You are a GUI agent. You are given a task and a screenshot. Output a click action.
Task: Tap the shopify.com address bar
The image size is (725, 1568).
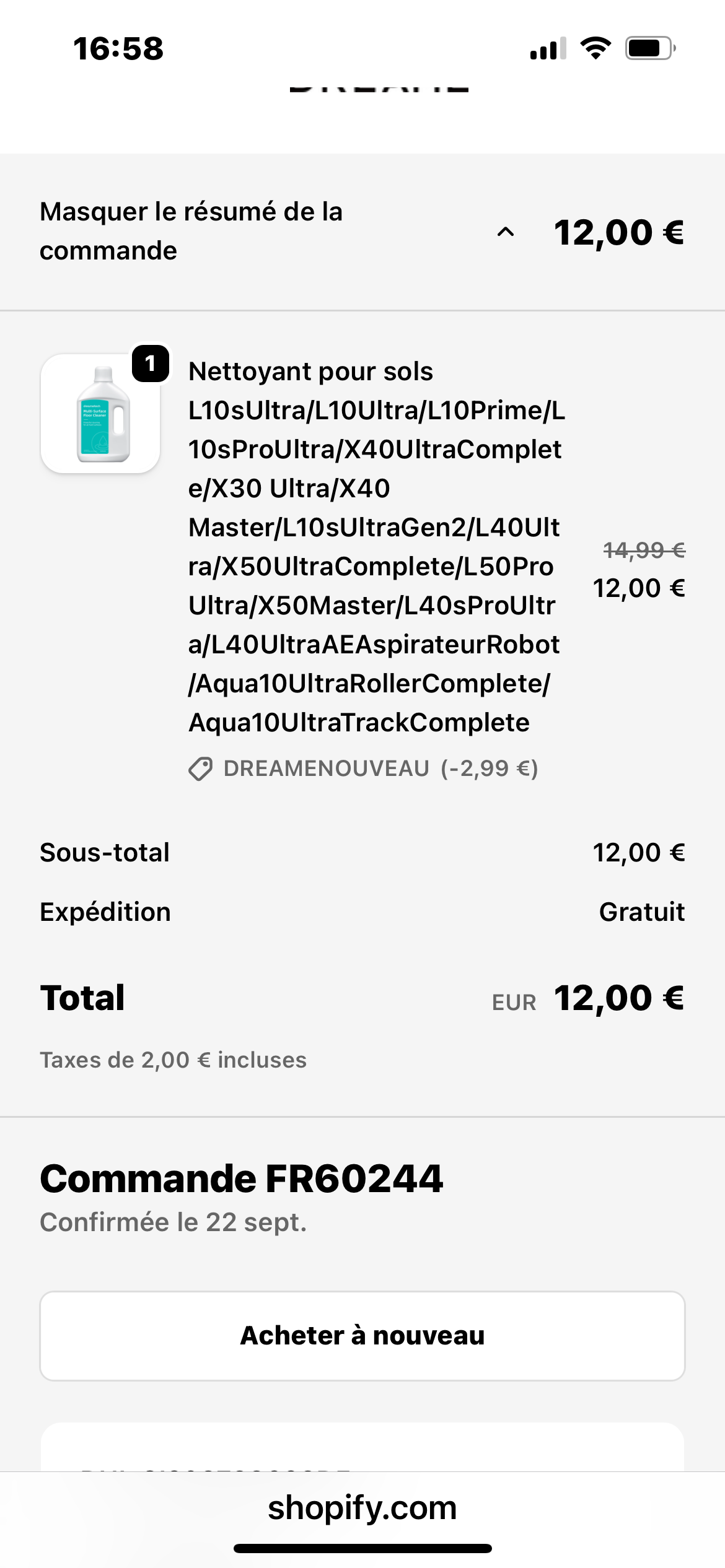[x=362, y=1507]
